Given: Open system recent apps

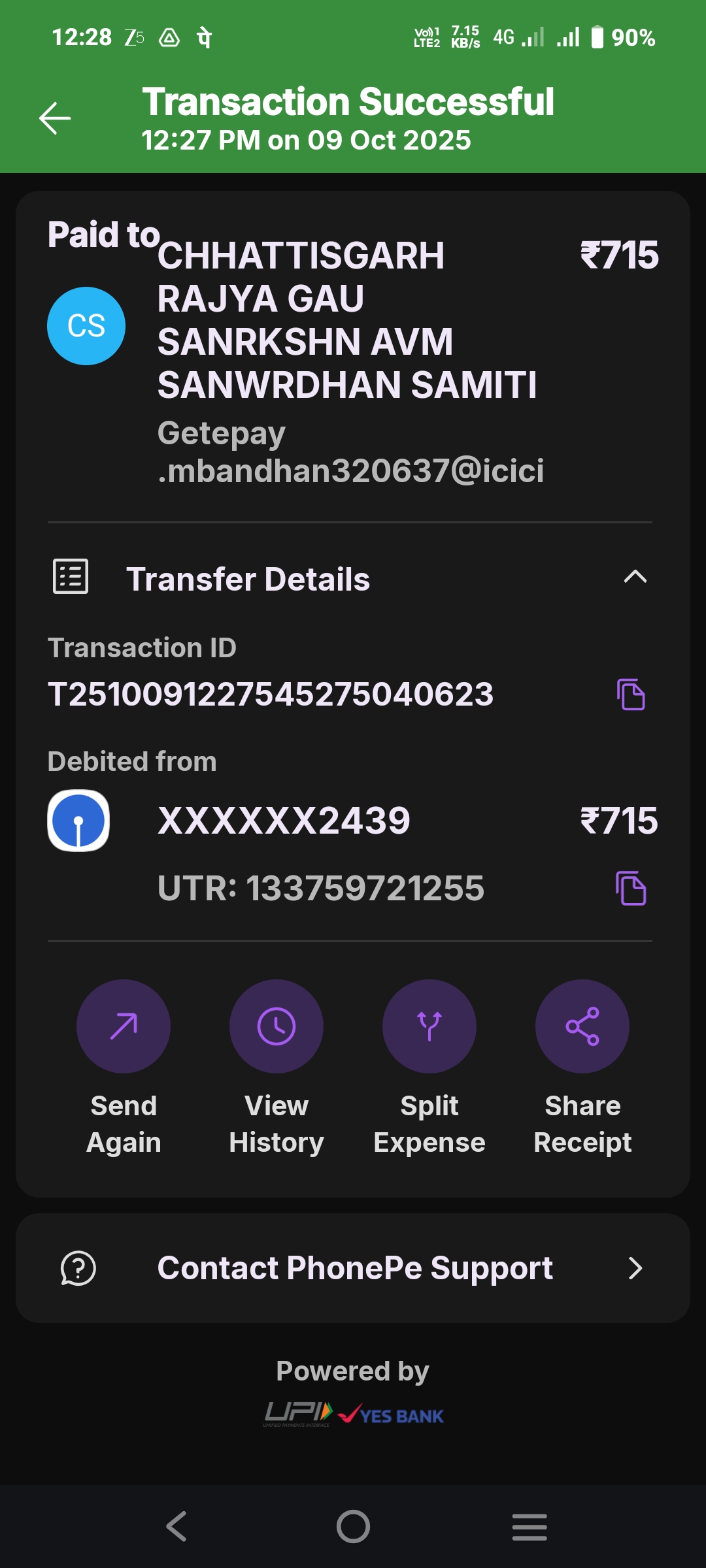Looking at the screenshot, I should coord(529,1527).
